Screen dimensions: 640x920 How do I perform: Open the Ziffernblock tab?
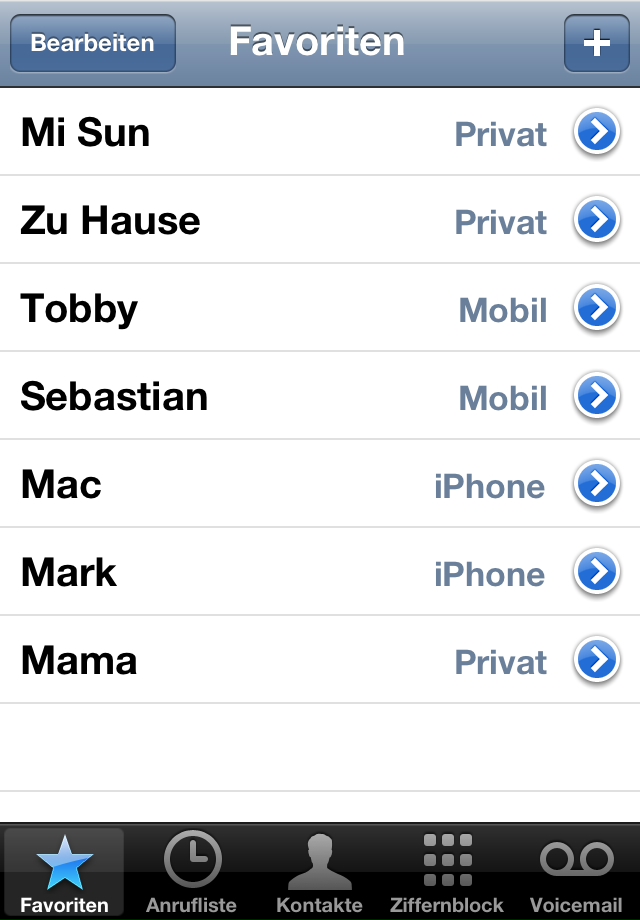click(447, 872)
